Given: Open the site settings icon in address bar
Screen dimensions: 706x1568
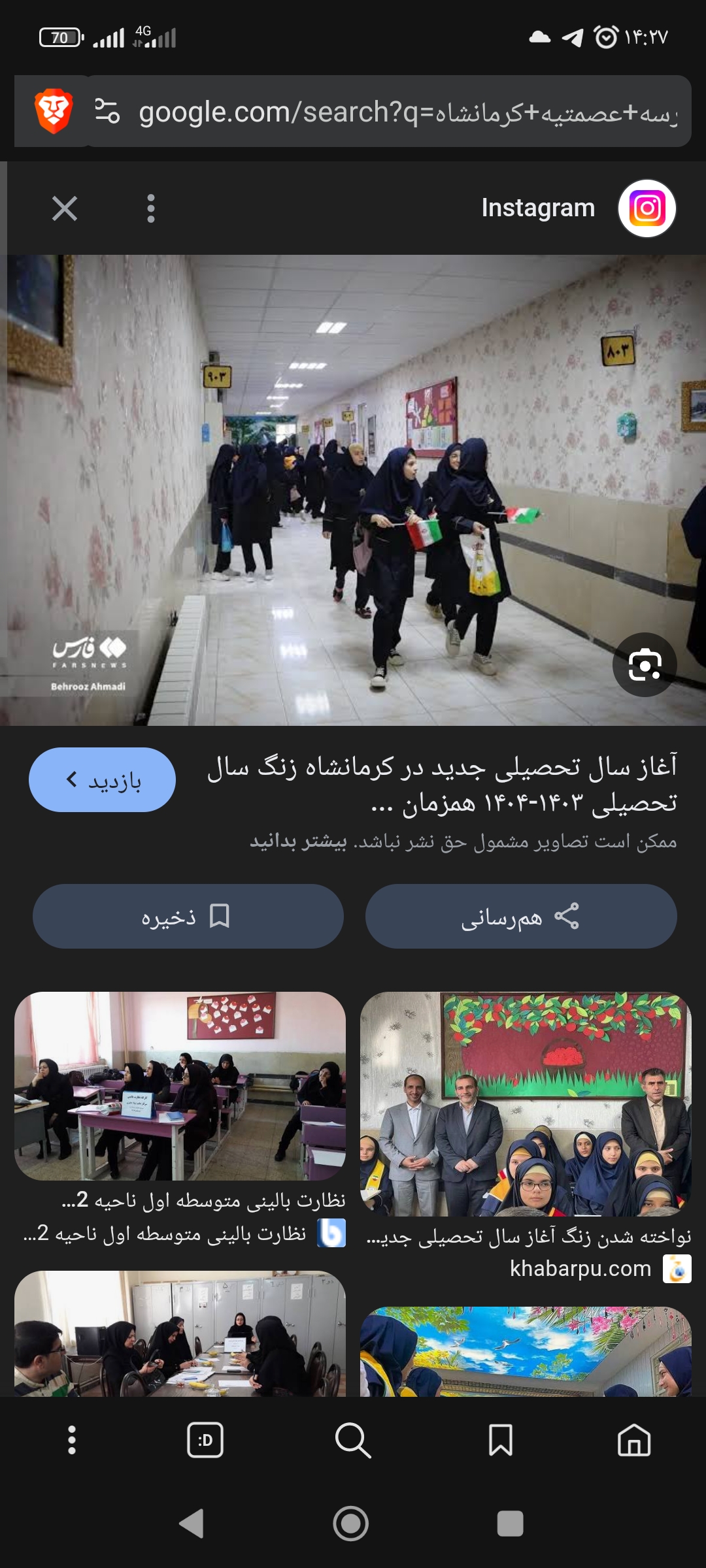Looking at the screenshot, I should (107, 111).
